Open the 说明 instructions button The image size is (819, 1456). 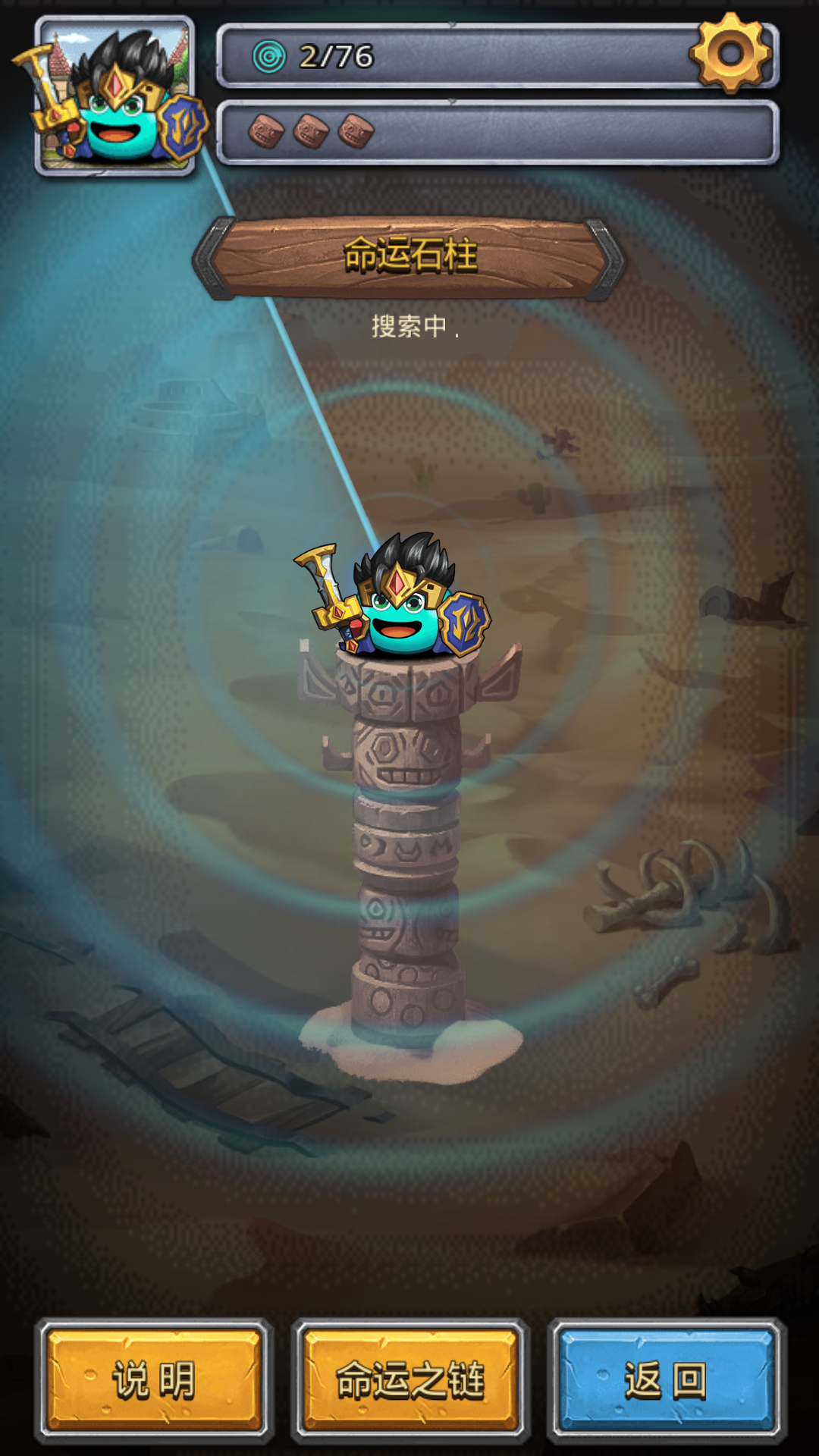(x=154, y=1379)
